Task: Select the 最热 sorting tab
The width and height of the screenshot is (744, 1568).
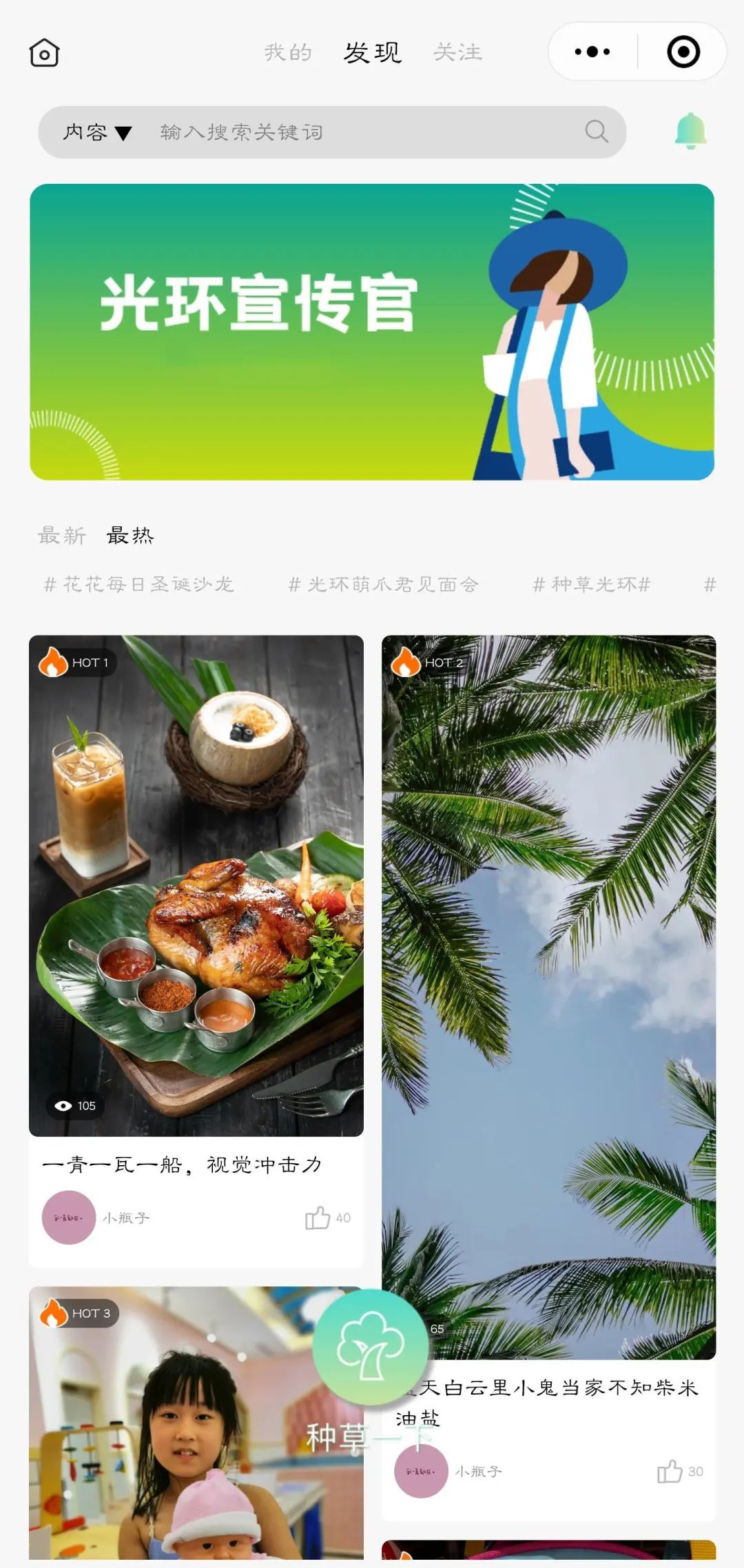Action: coord(130,535)
